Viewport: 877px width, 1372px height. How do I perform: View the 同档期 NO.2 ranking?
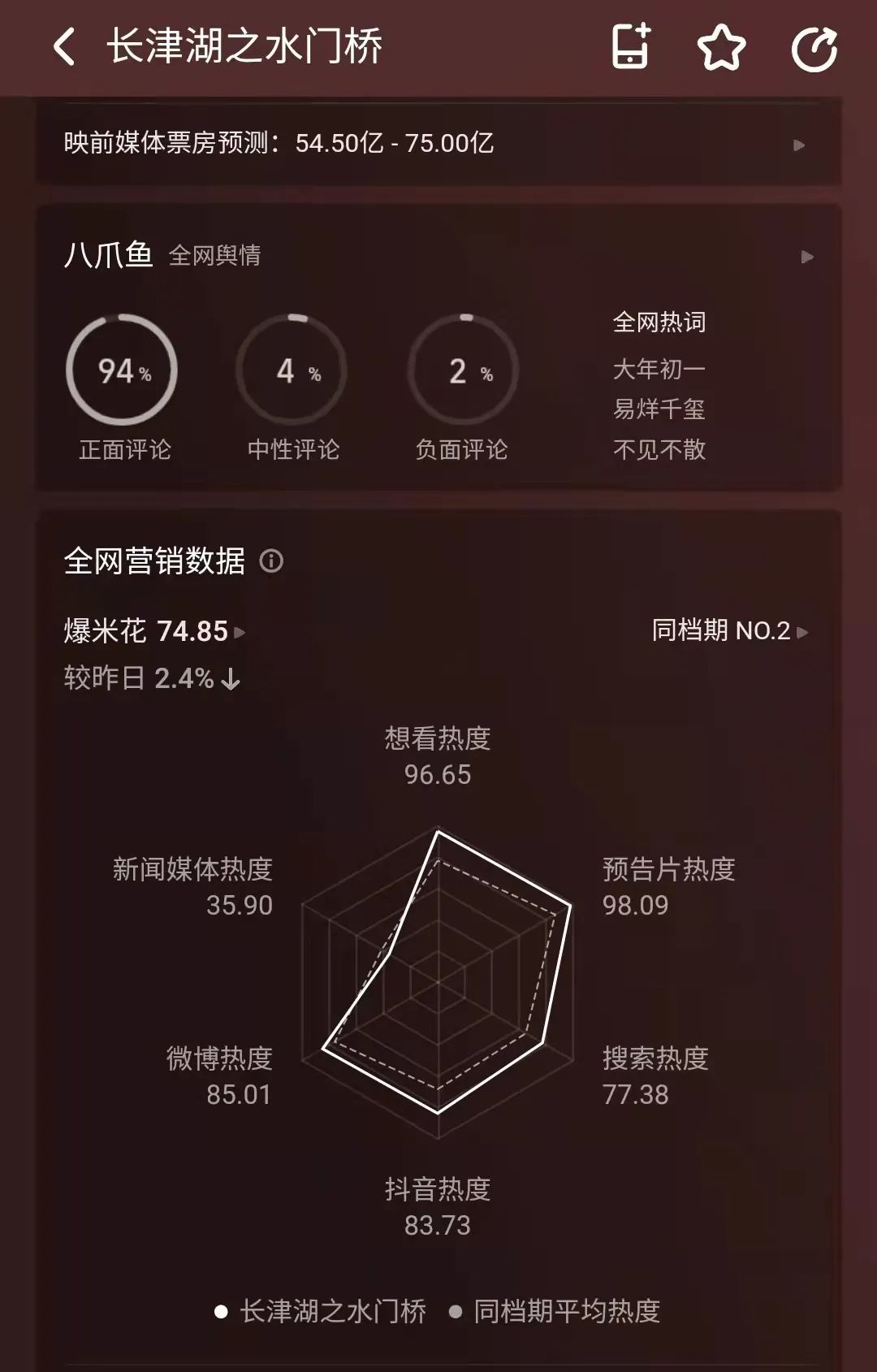point(729,631)
